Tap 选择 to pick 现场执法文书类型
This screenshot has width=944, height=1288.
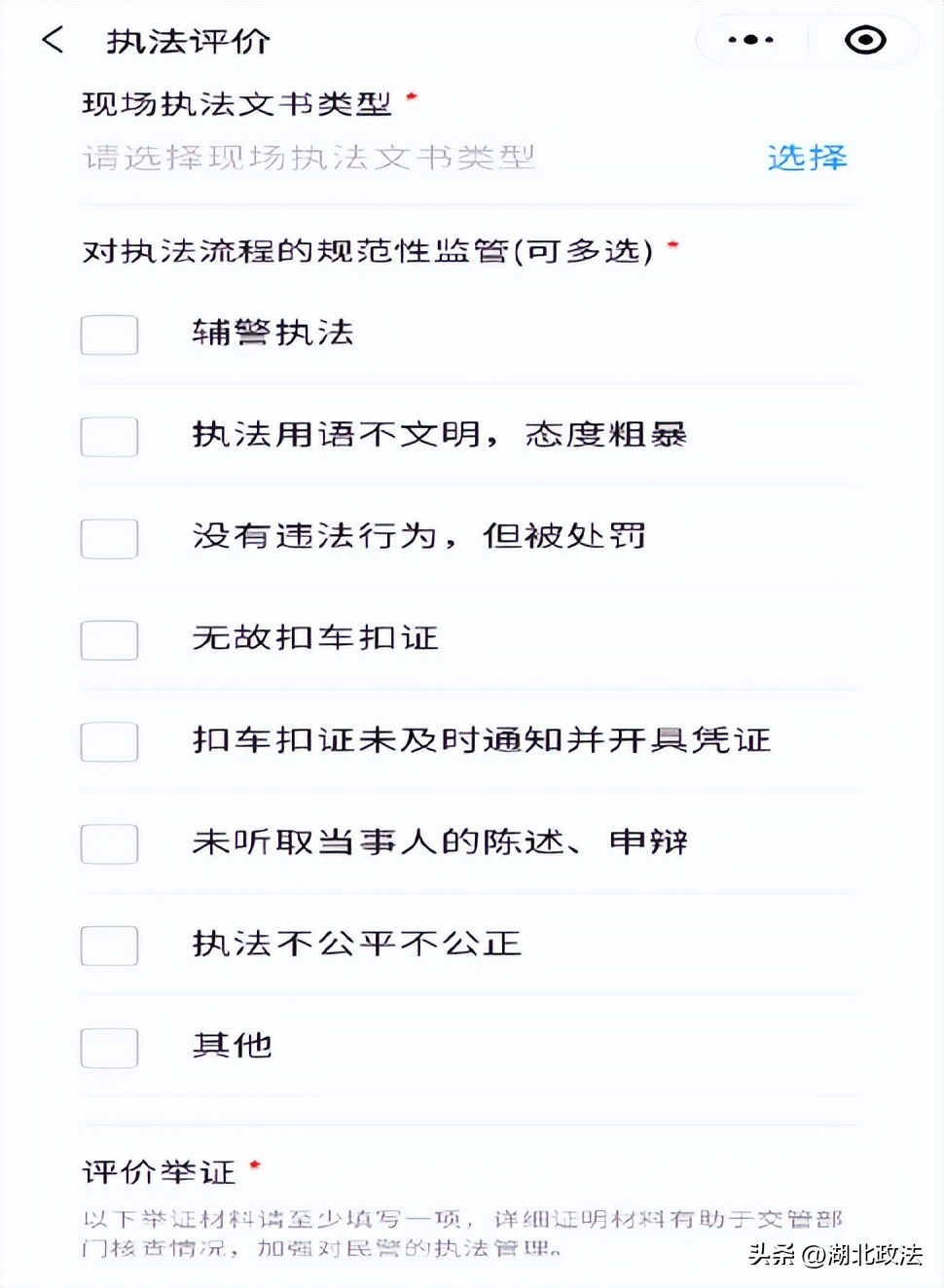click(808, 159)
